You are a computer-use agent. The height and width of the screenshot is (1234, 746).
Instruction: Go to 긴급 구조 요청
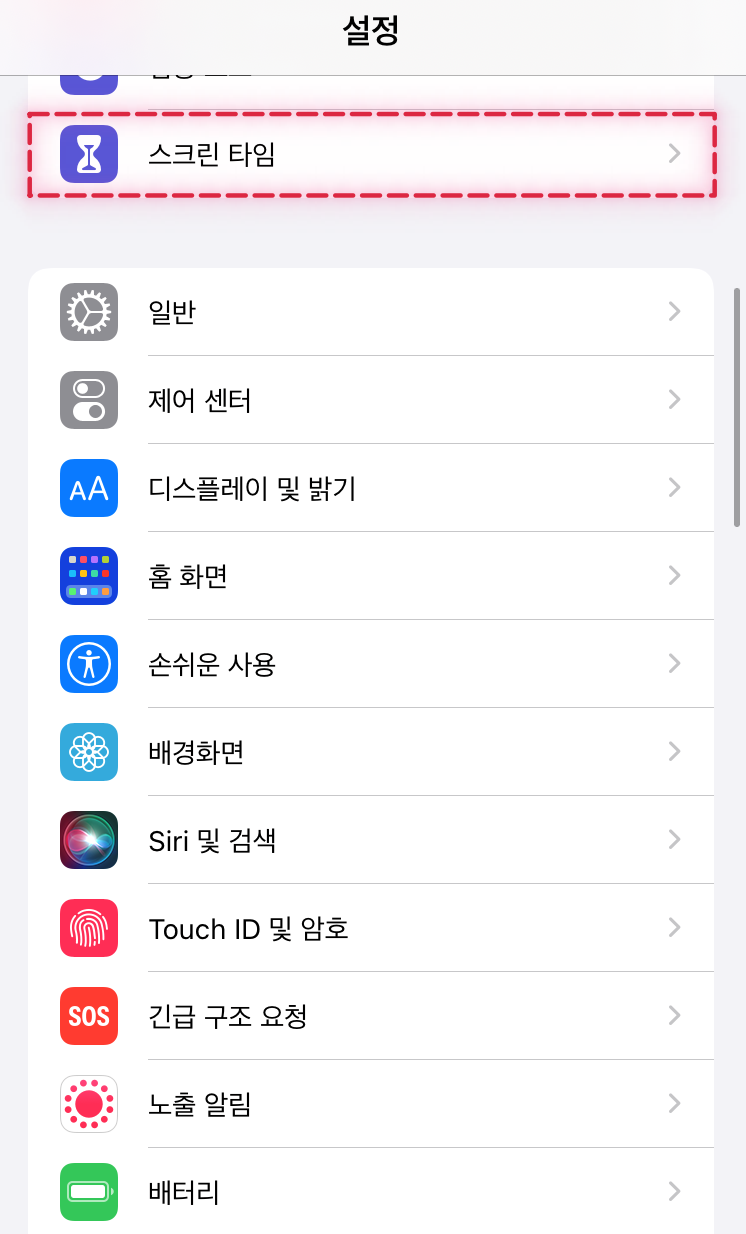[x=370, y=1016]
